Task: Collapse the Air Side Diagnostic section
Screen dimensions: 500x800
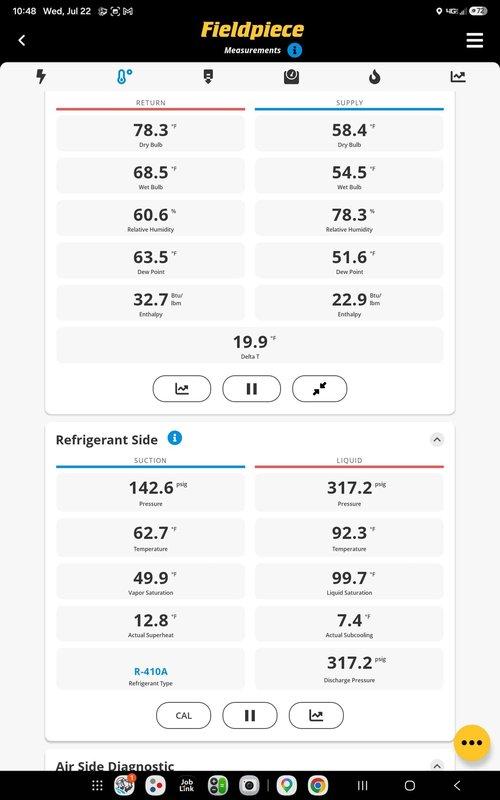Action: pyautogui.click(x=437, y=766)
